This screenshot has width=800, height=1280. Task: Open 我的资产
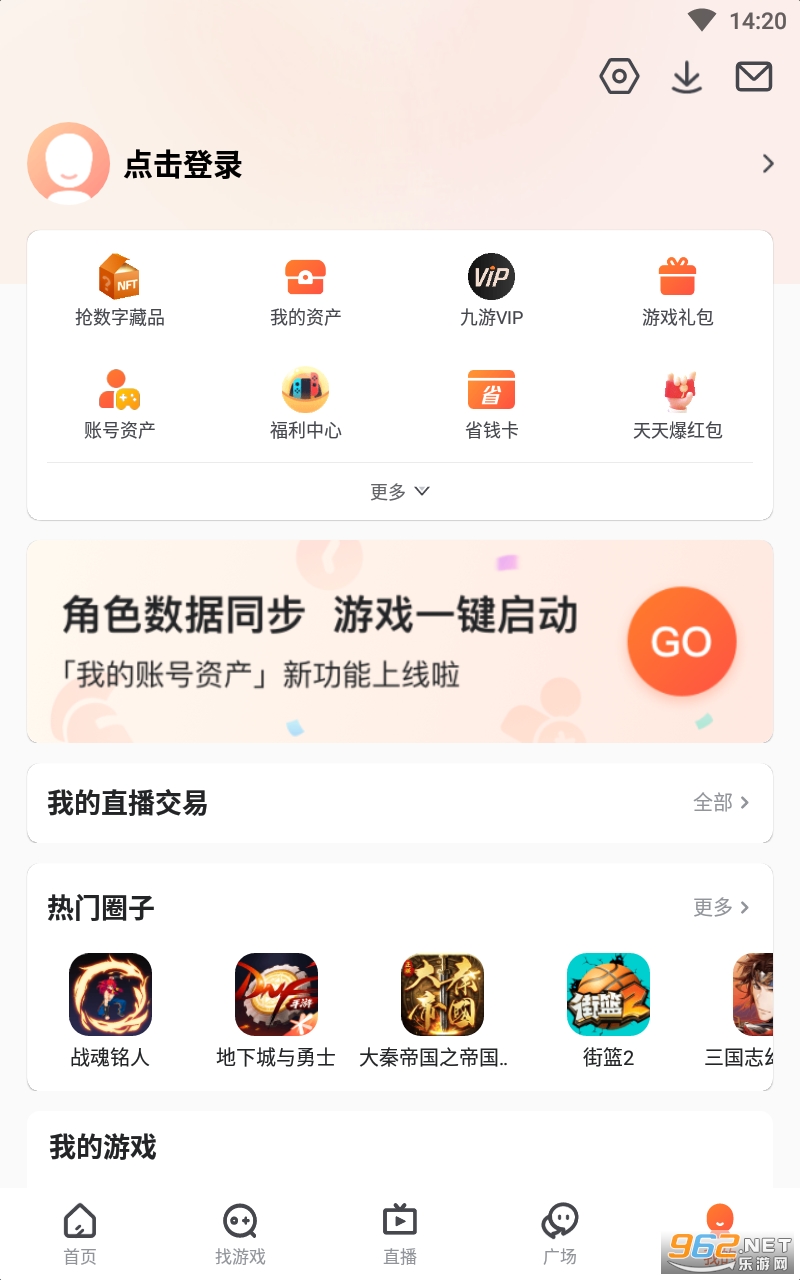[306, 290]
